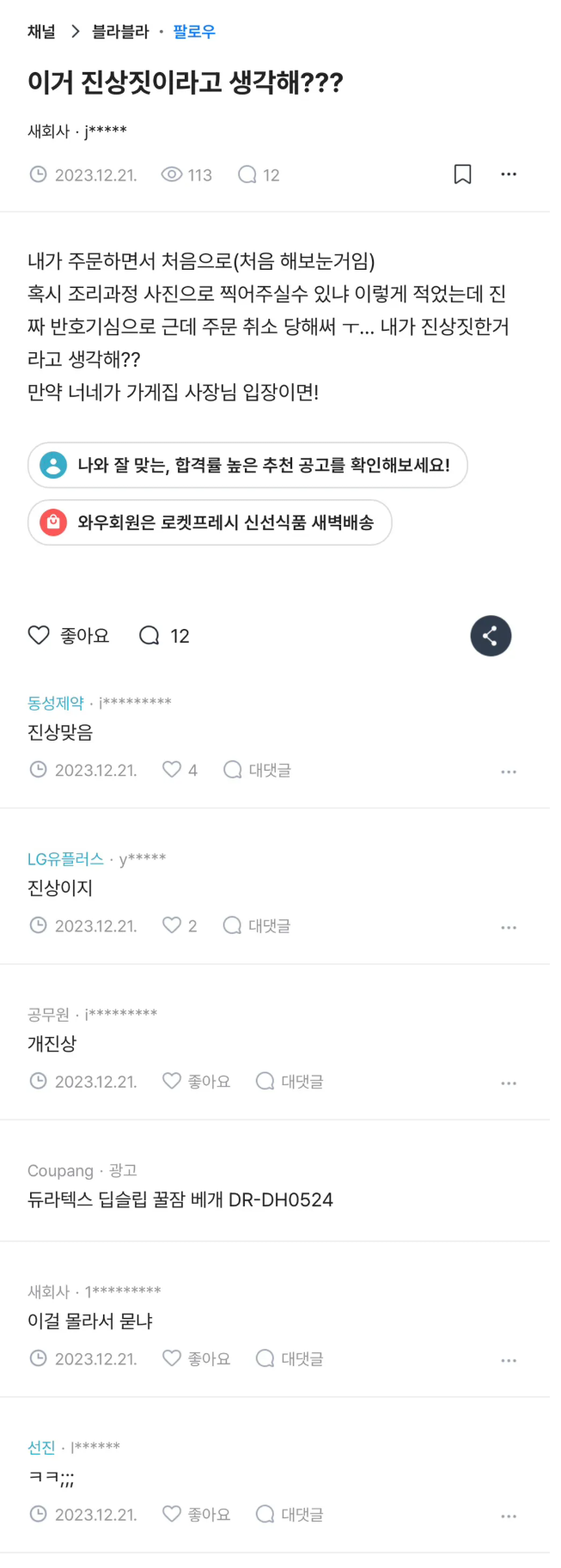
Task: Open the 추천 공고 recommendation banner
Action: pyautogui.click(x=247, y=466)
